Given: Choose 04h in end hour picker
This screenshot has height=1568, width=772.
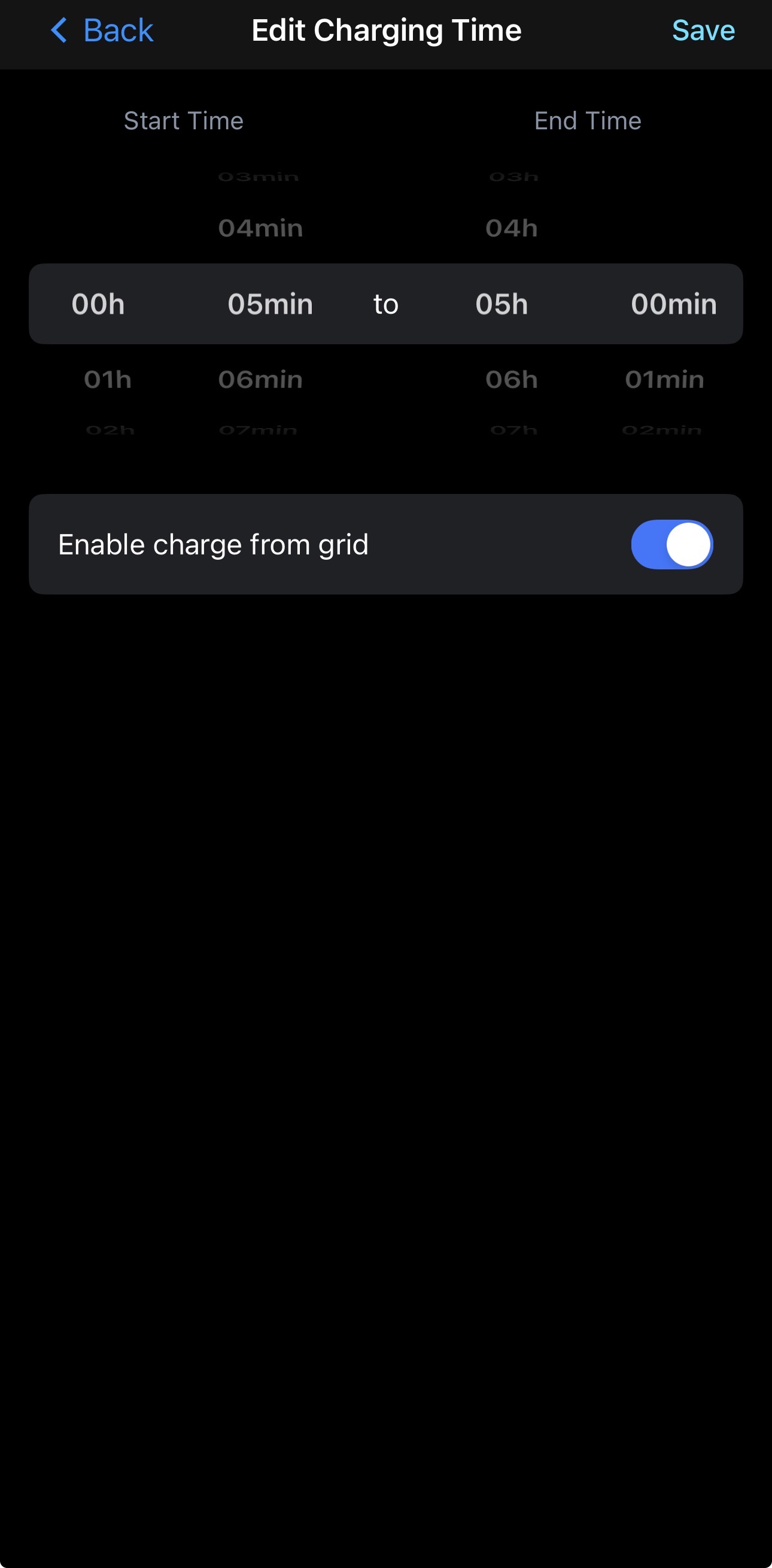Looking at the screenshot, I should [511, 228].
